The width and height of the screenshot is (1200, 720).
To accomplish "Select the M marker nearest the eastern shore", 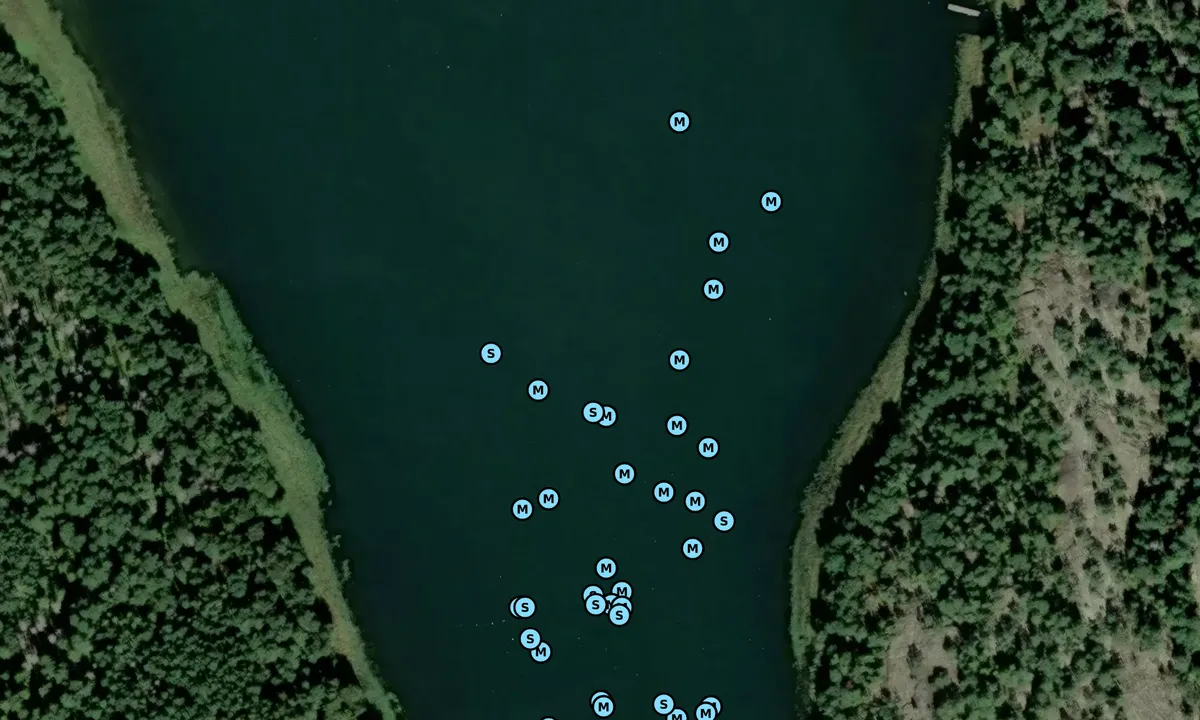I will 770,202.
